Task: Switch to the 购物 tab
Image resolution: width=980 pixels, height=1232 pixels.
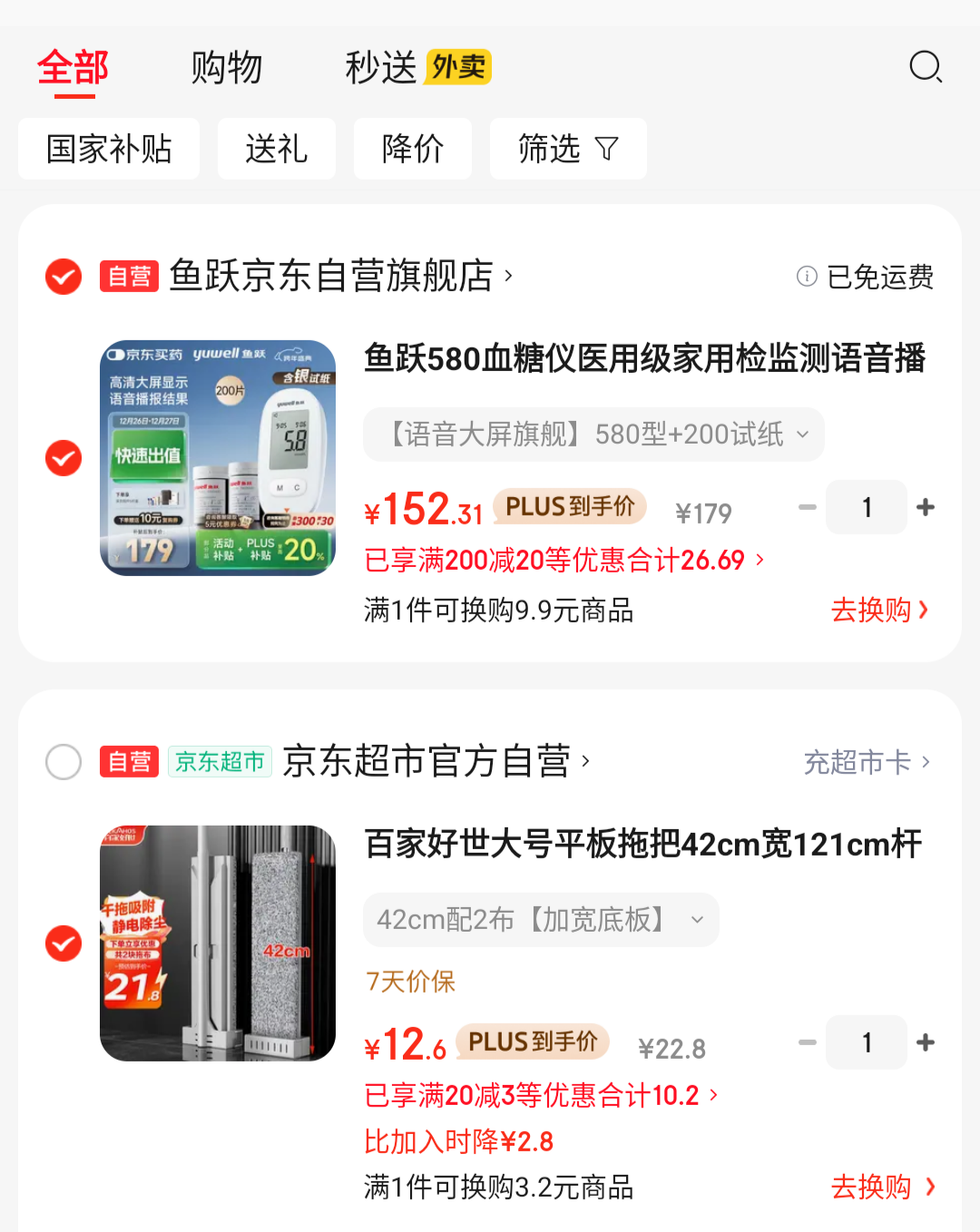Action: pyautogui.click(x=227, y=68)
